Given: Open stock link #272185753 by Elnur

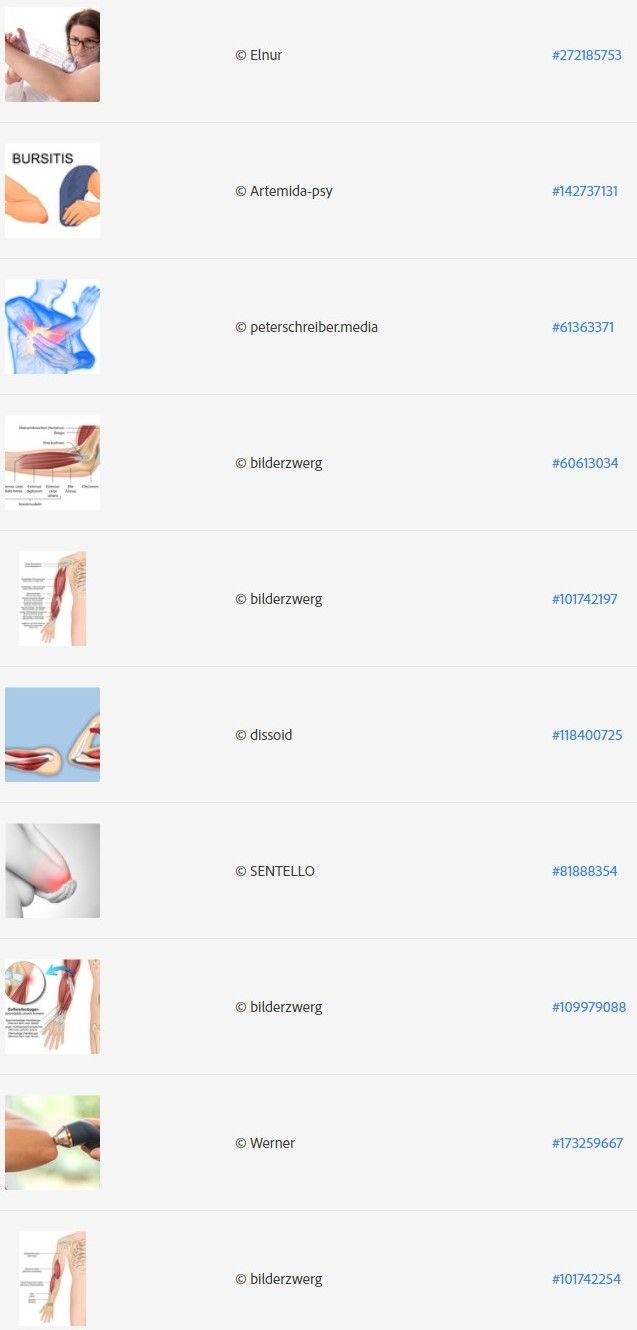Looking at the screenshot, I should (586, 55).
